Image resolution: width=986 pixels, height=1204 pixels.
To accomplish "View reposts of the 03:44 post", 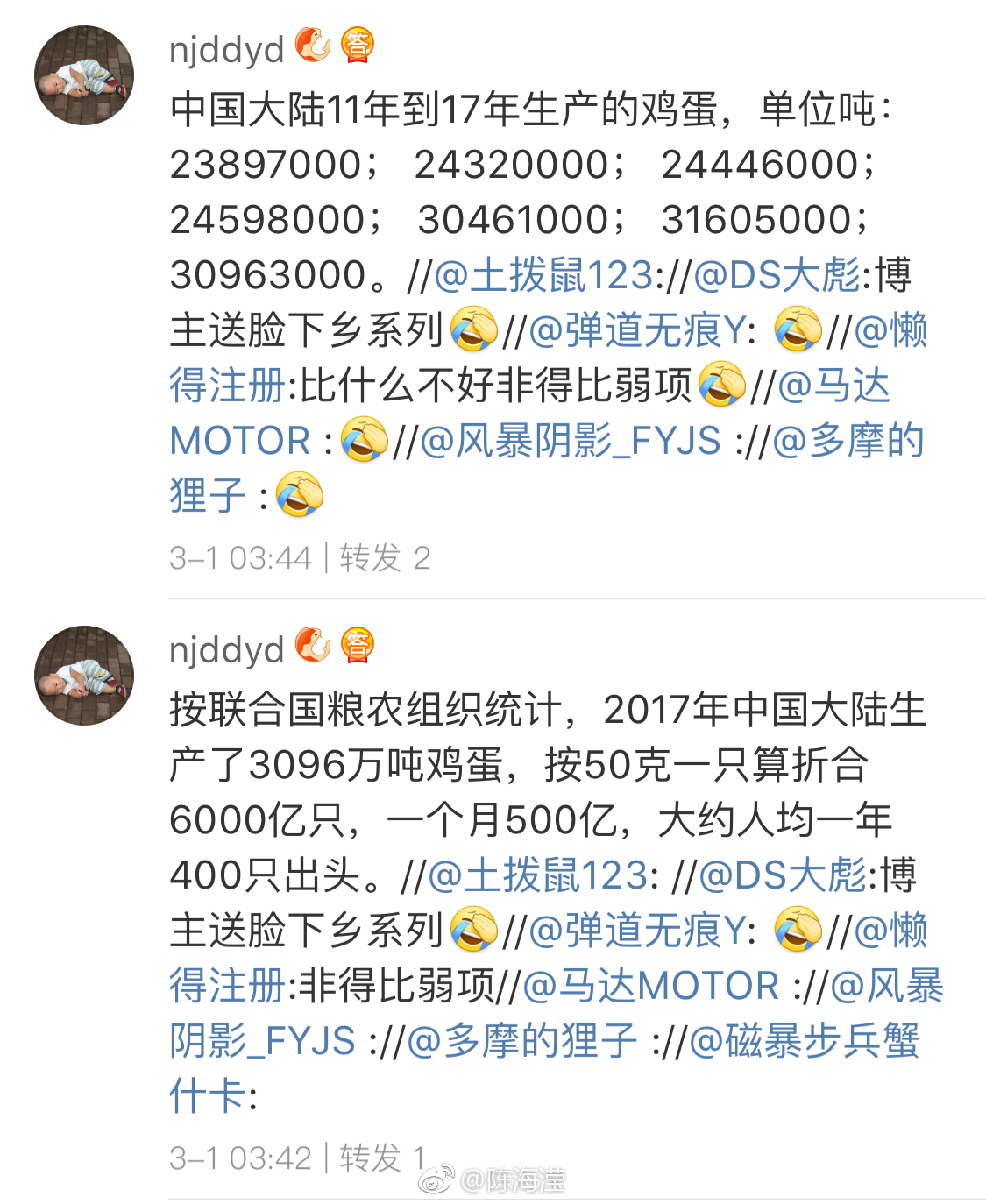I will click(x=384, y=558).
